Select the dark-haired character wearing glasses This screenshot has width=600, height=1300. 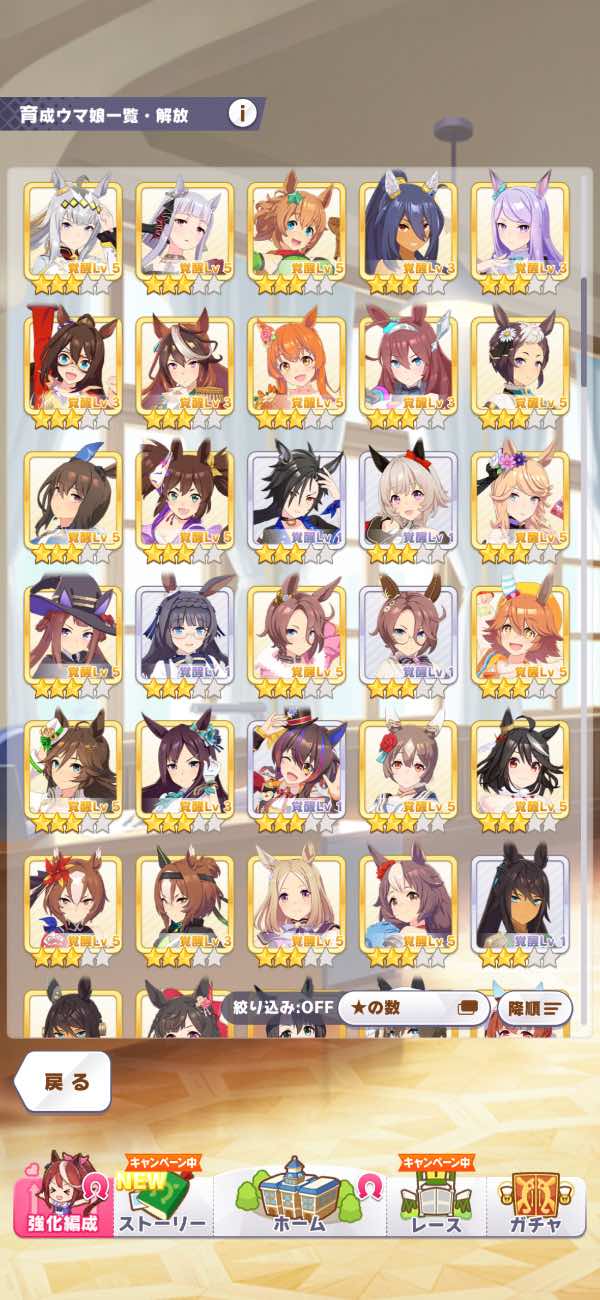coord(185,641)
